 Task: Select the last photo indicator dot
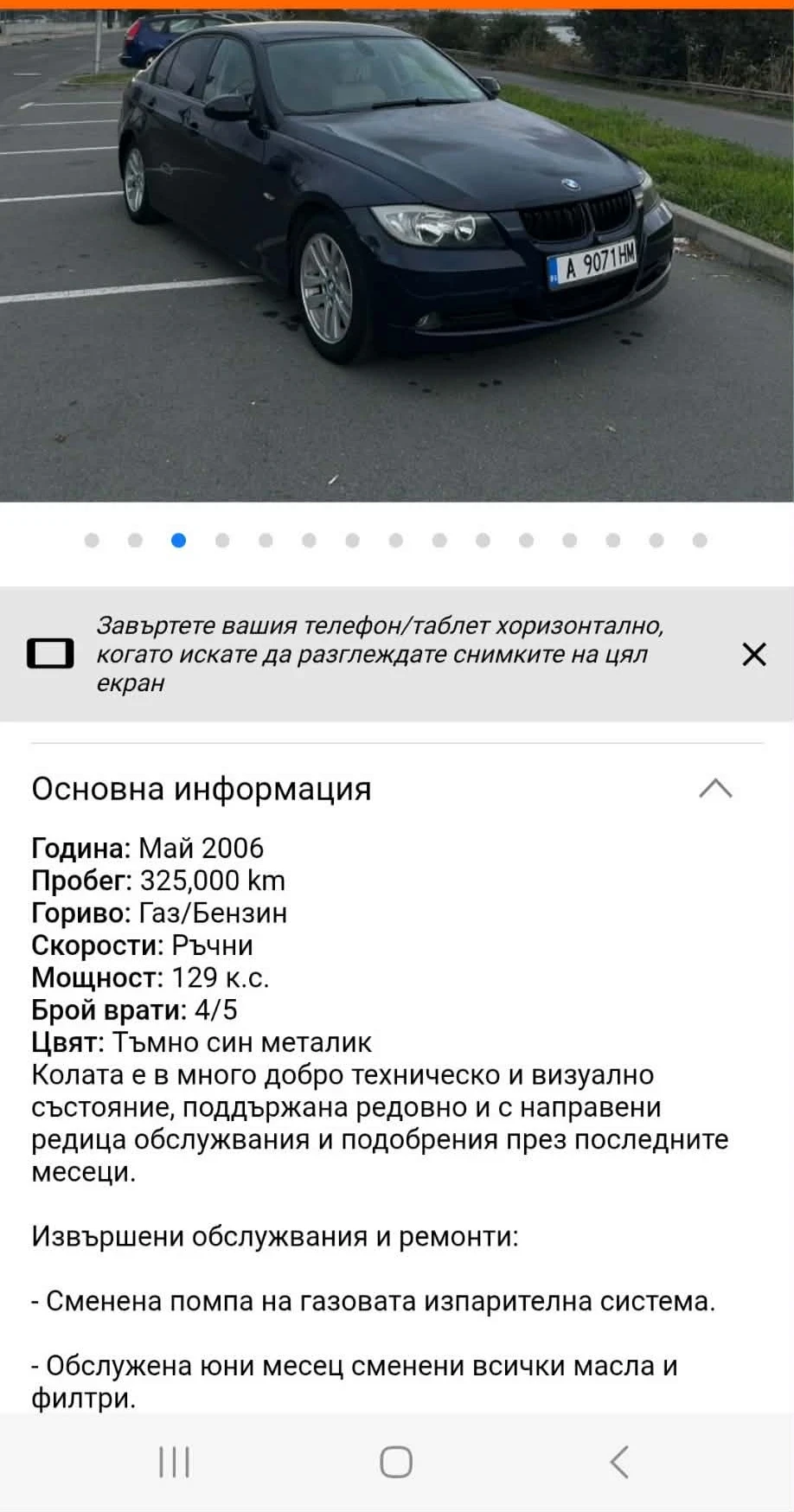click(700, 541)
